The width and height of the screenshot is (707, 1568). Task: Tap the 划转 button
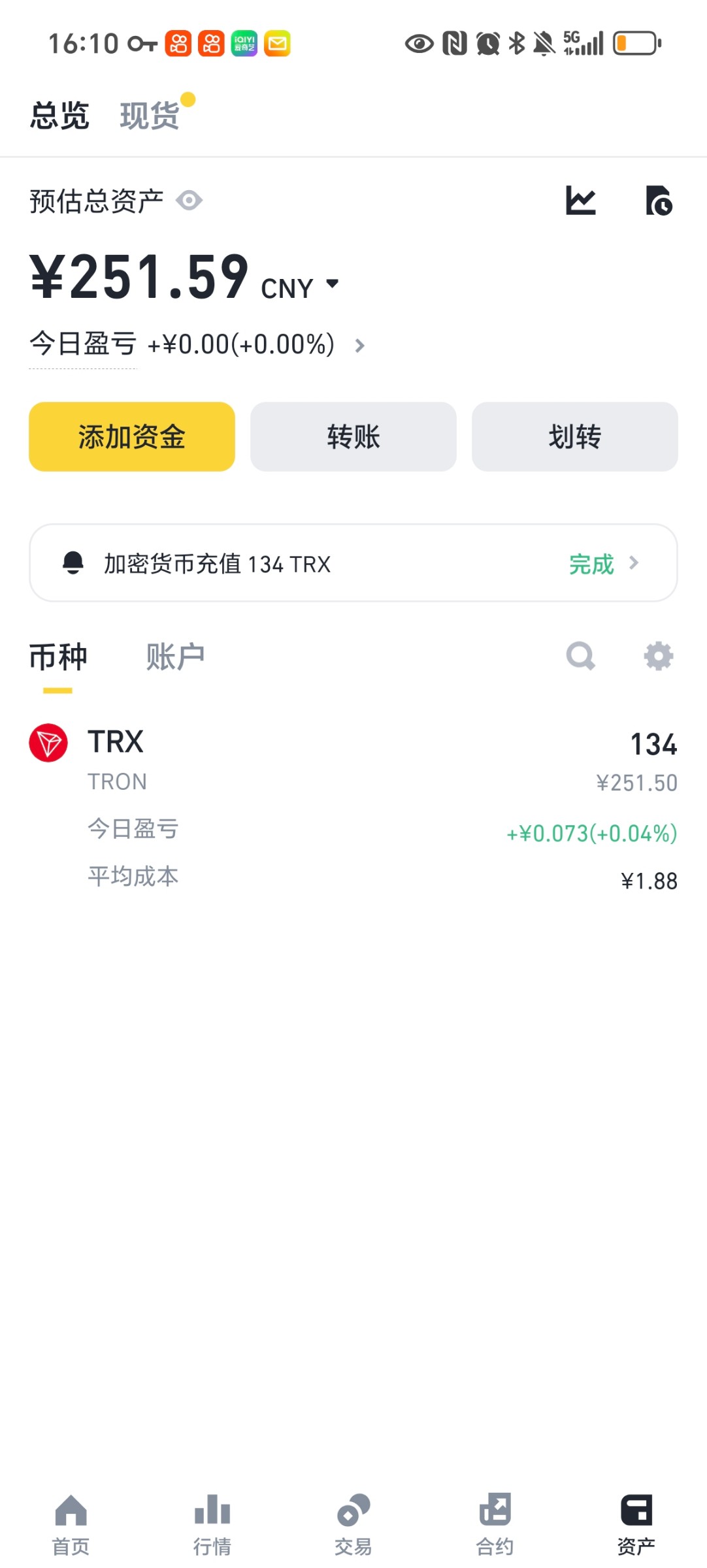(x=575, y=436)
